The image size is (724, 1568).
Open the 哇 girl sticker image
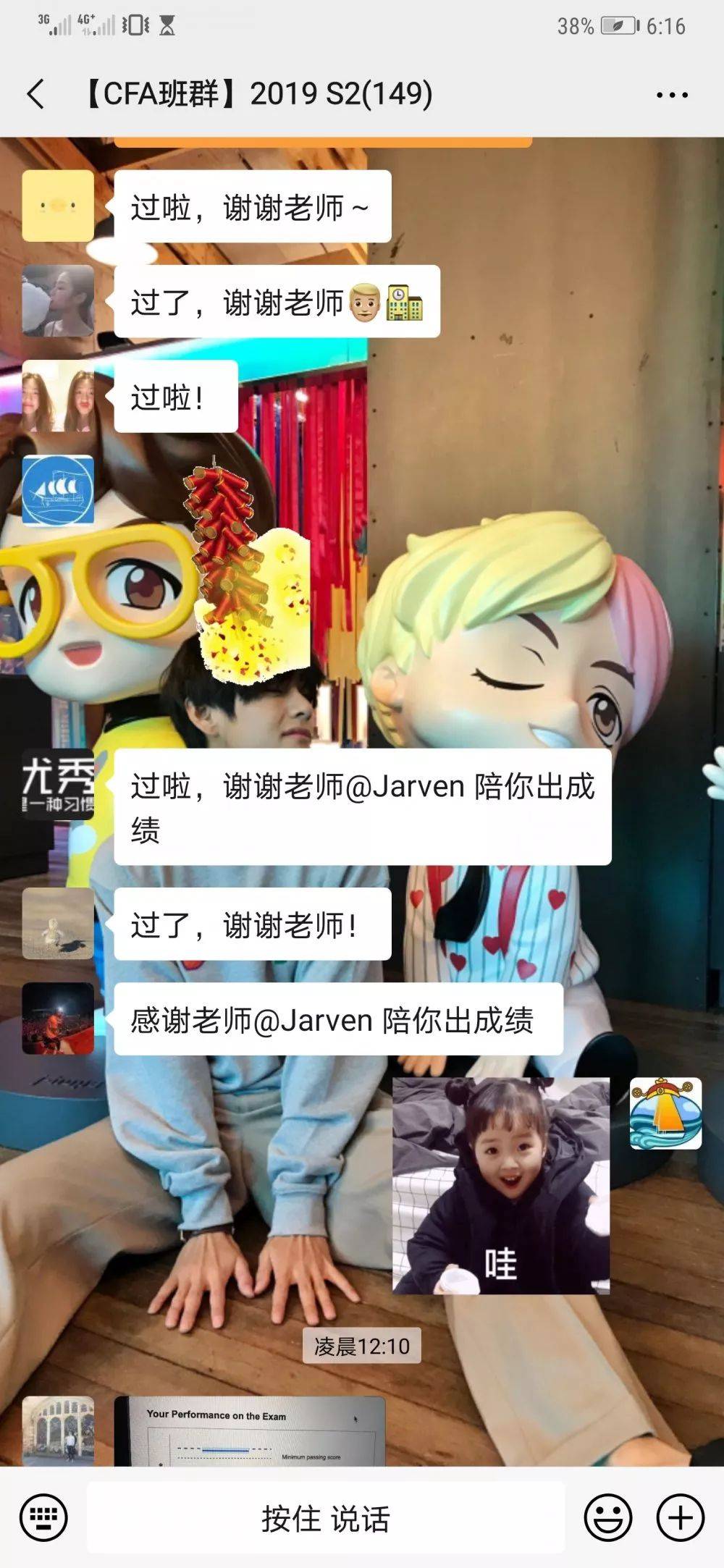(500, 1186)
